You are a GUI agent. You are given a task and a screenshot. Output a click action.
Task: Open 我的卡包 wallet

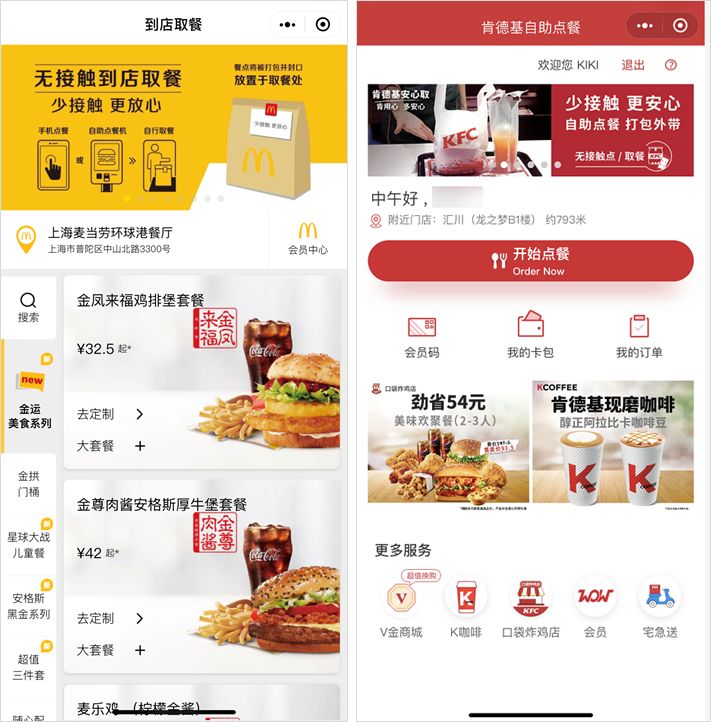[530, 335]
